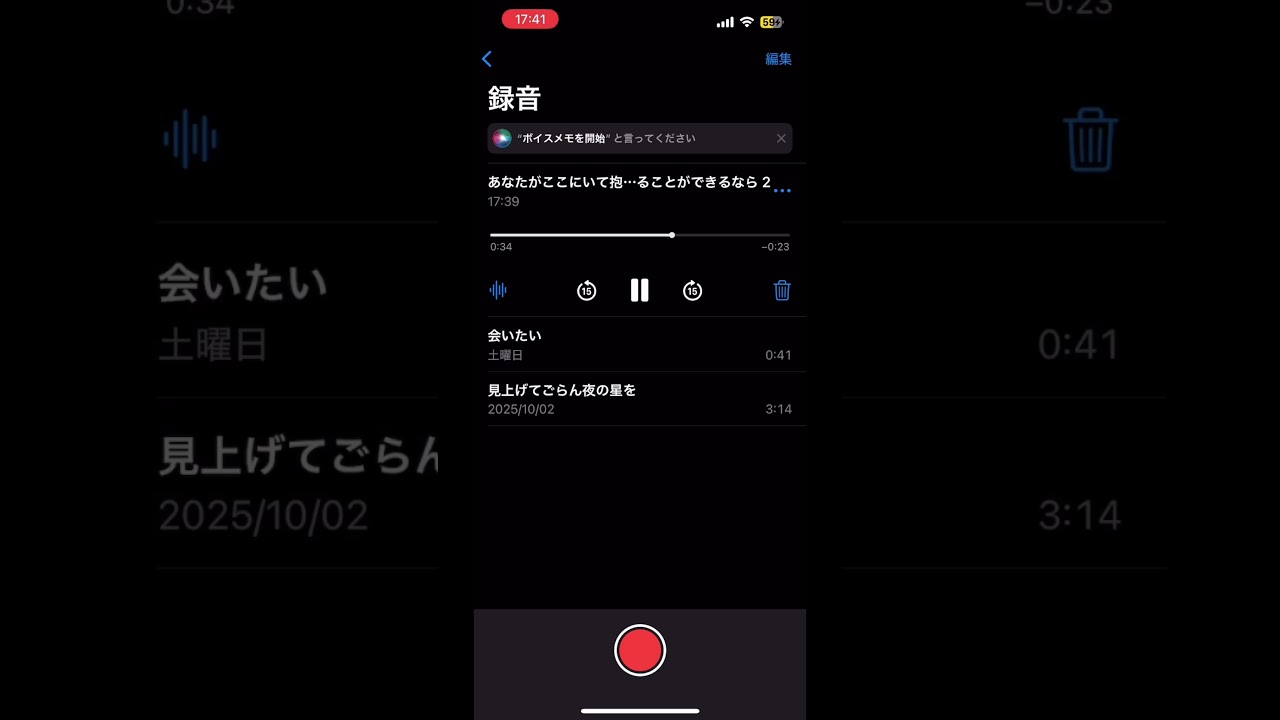Delete the playing recording with trash icon
1280x720 pixels.
[782, 290]
